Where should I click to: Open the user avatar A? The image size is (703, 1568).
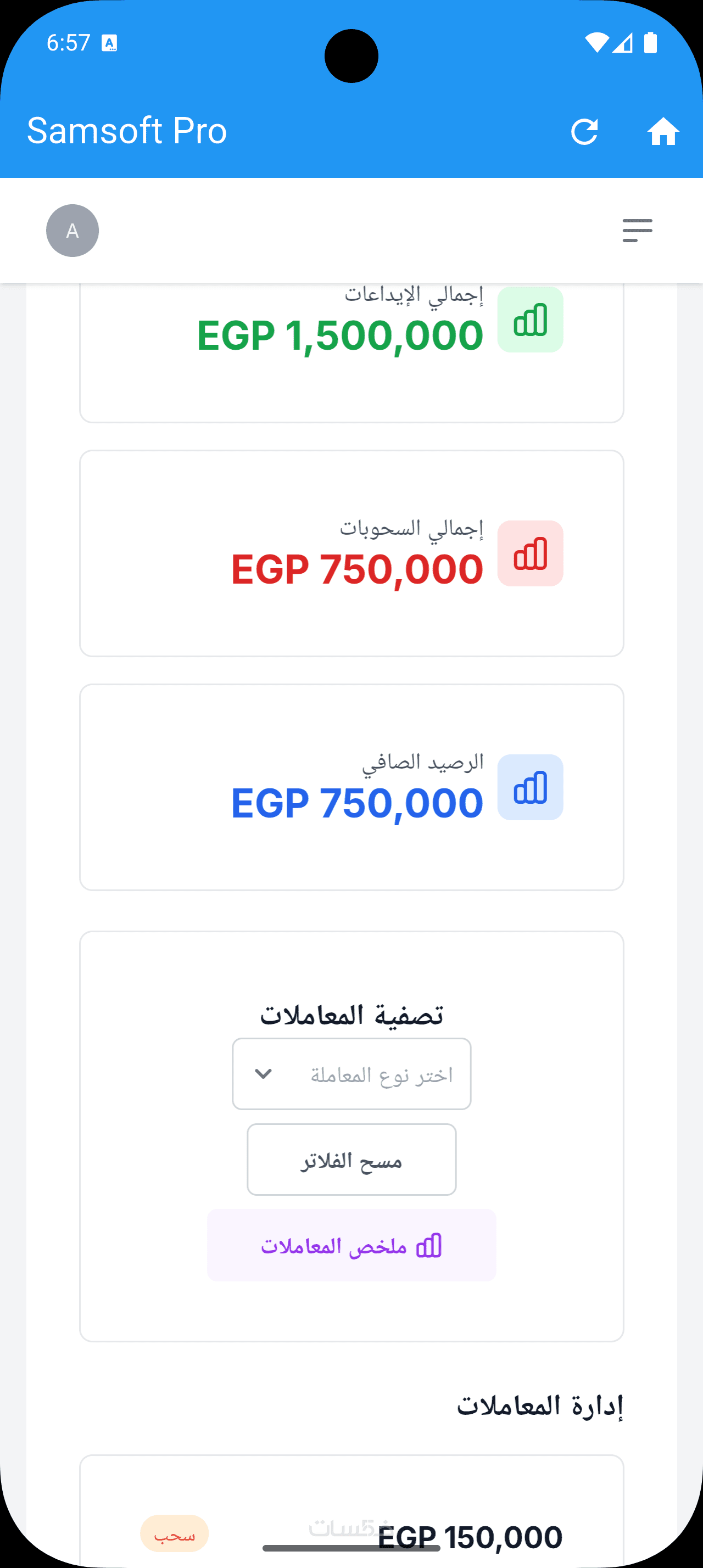[72, 231]
